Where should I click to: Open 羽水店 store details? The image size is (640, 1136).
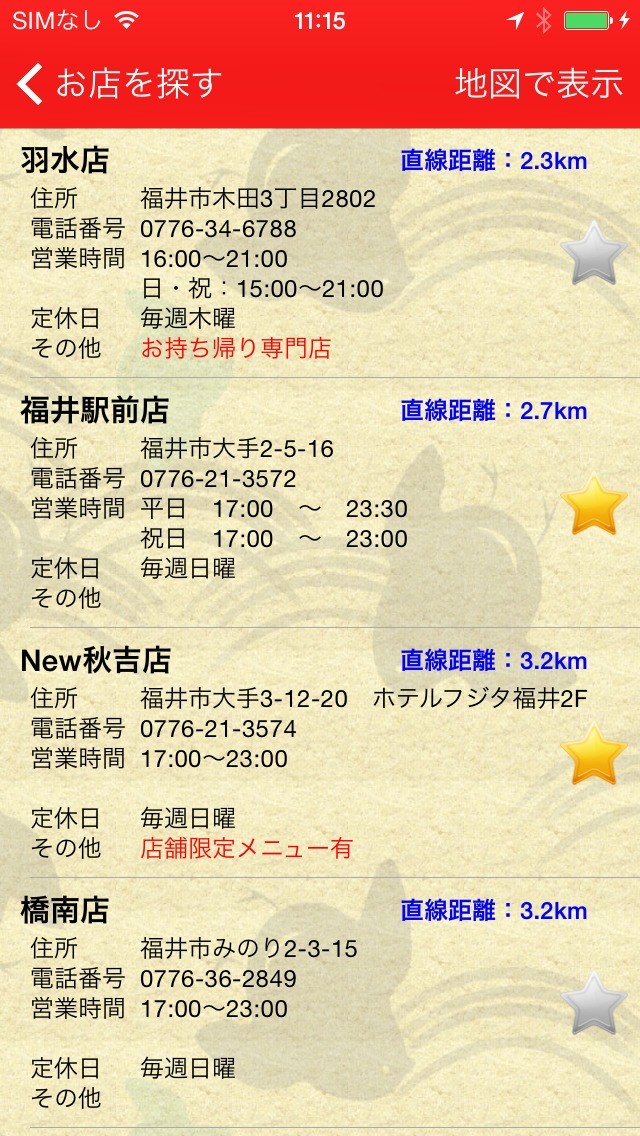point(280,254)
